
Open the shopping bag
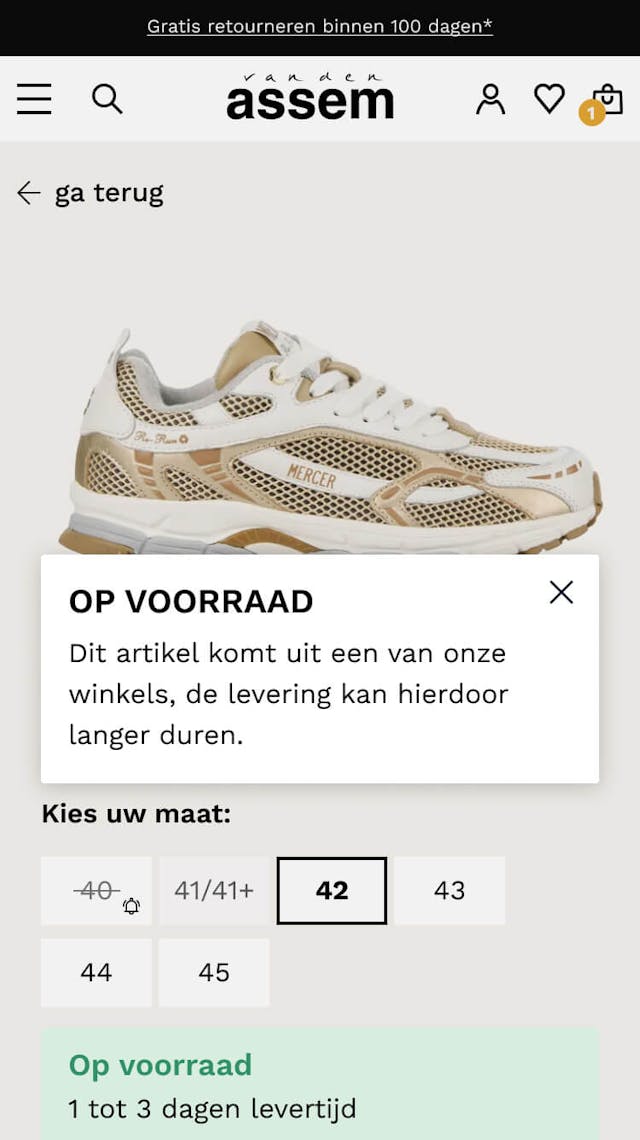click(605, 100)
